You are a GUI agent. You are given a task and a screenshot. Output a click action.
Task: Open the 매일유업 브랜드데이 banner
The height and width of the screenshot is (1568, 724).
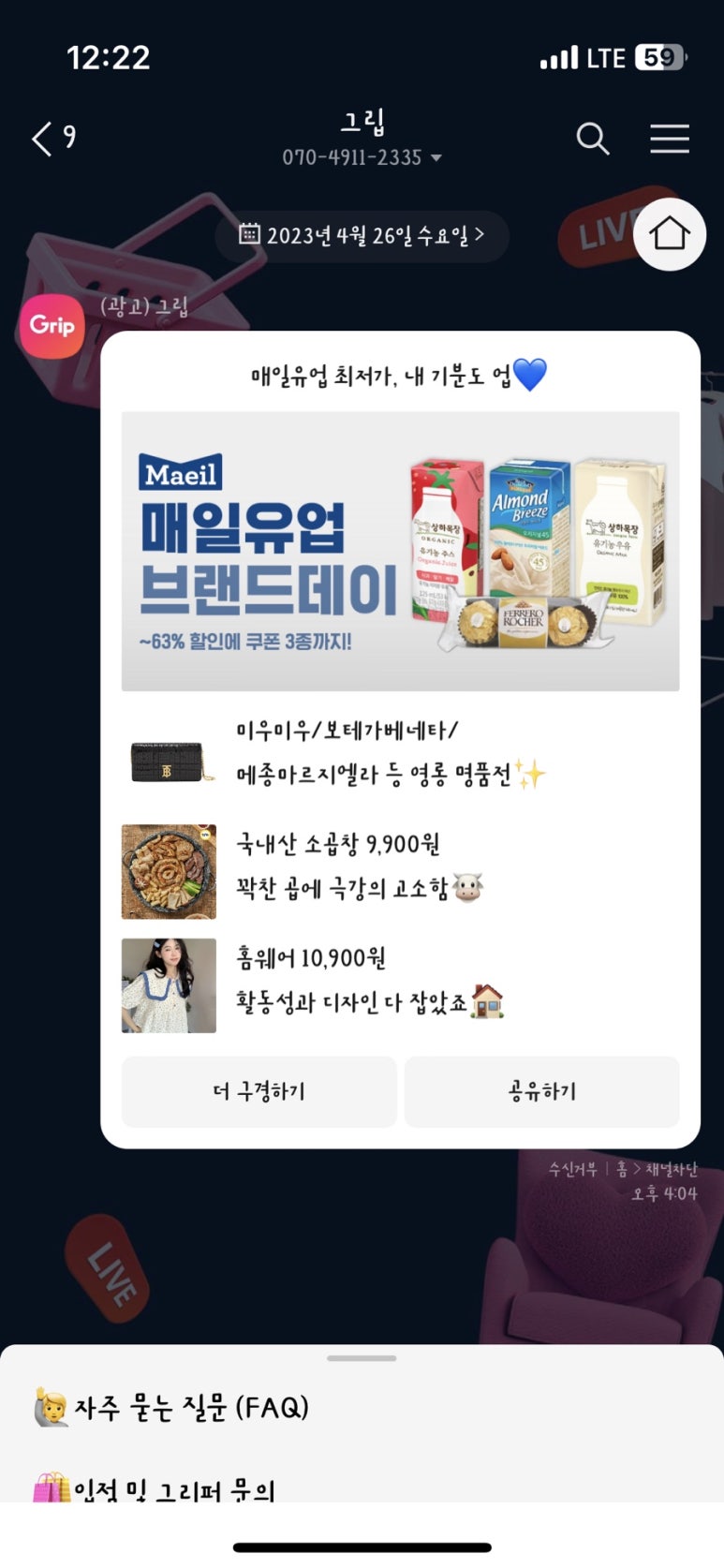point(400,551)
